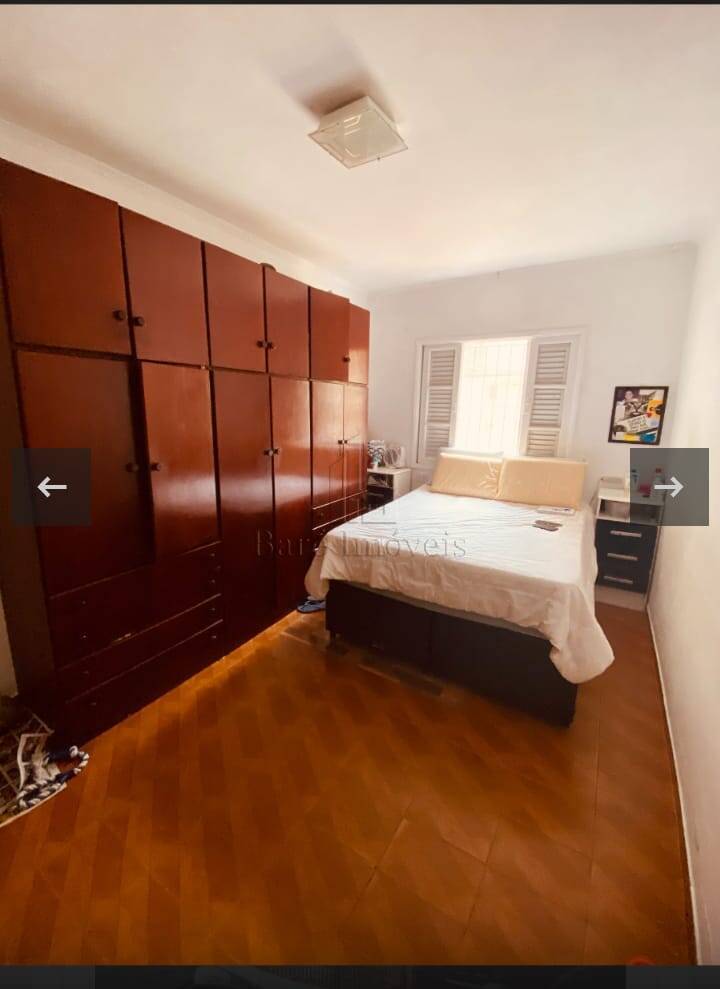720x989 pixels.
Task: Click the bedroom photo to enlarge it
Action: click(x=360, y=490)
